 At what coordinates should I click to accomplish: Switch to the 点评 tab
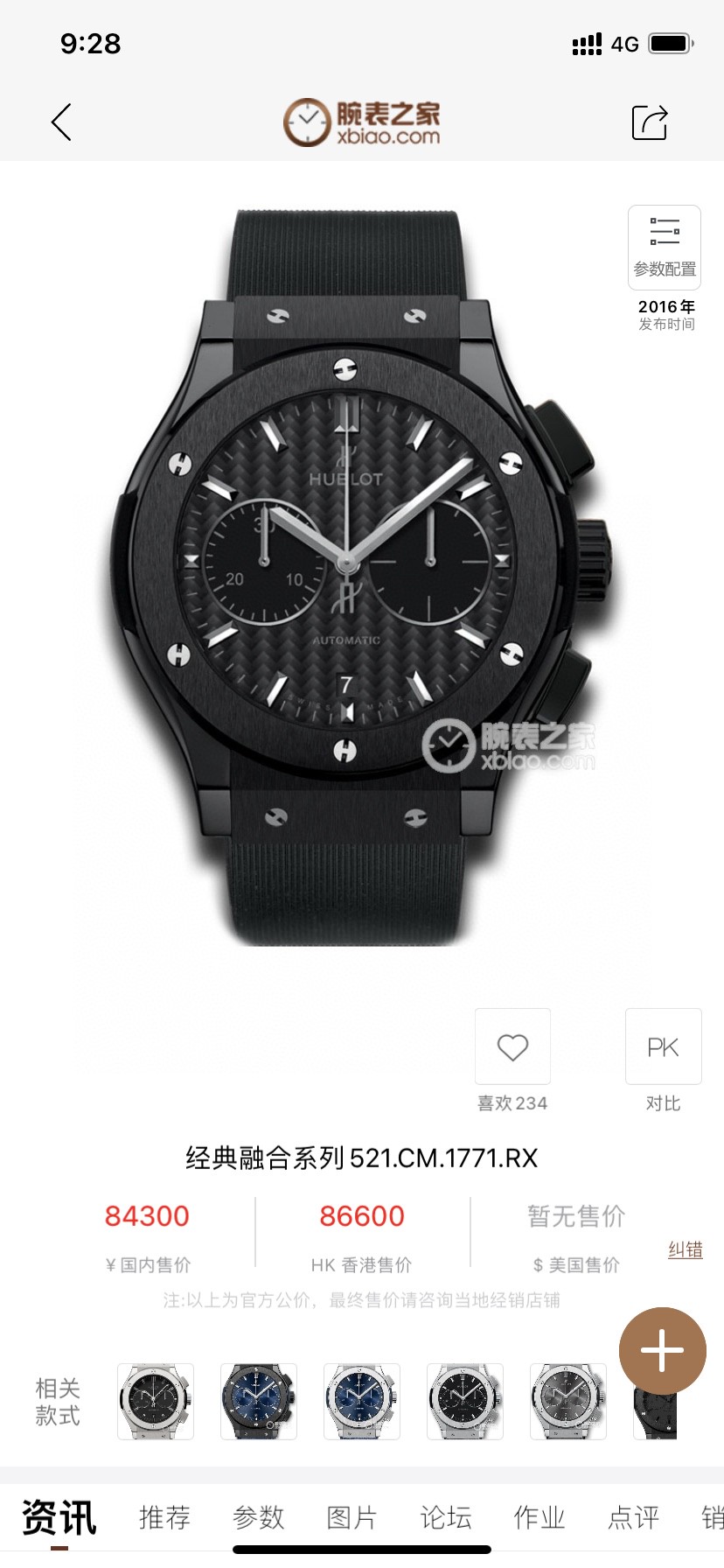pyautogui.click(x=633, y=1516)
